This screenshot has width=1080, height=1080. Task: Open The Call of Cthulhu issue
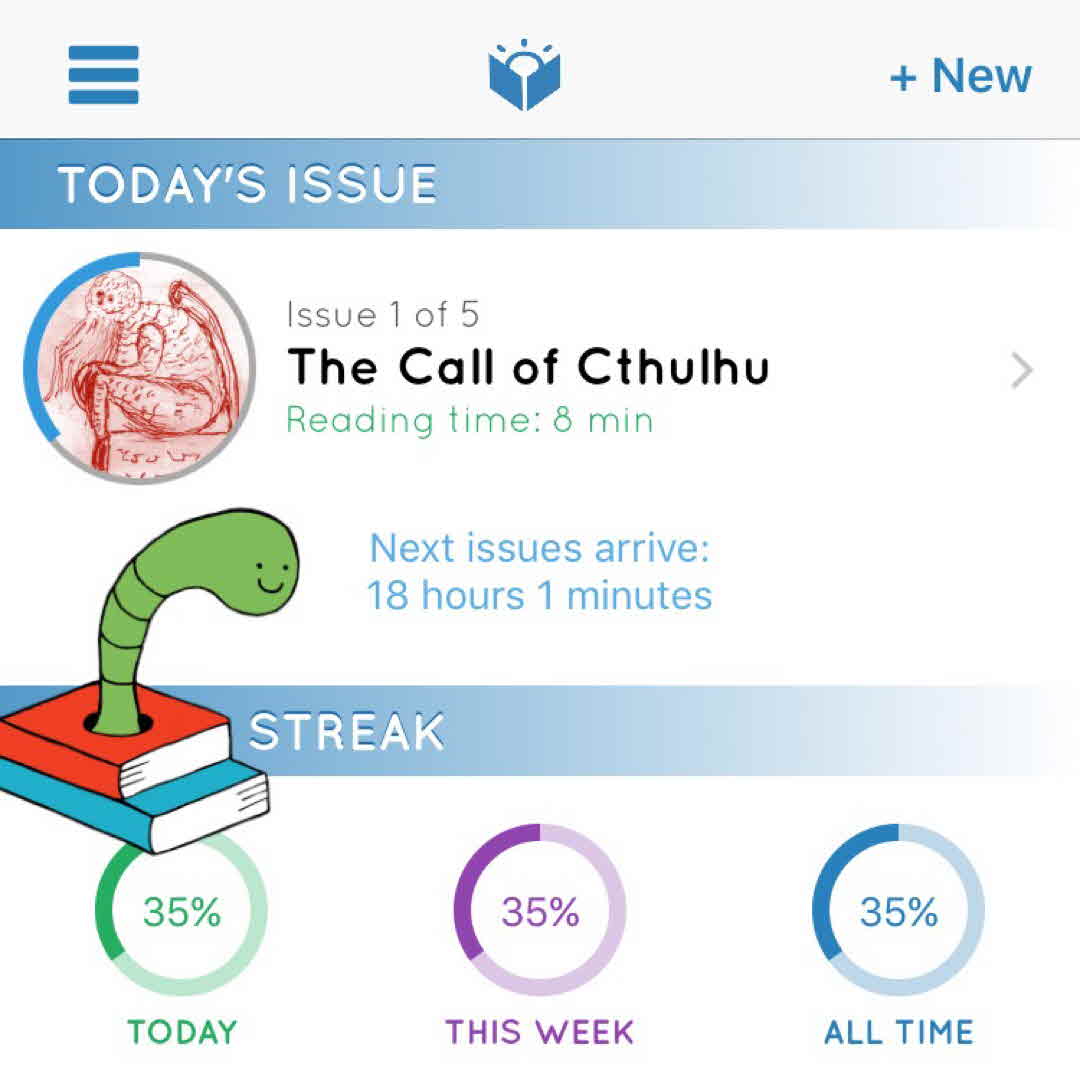coord(528,368)
